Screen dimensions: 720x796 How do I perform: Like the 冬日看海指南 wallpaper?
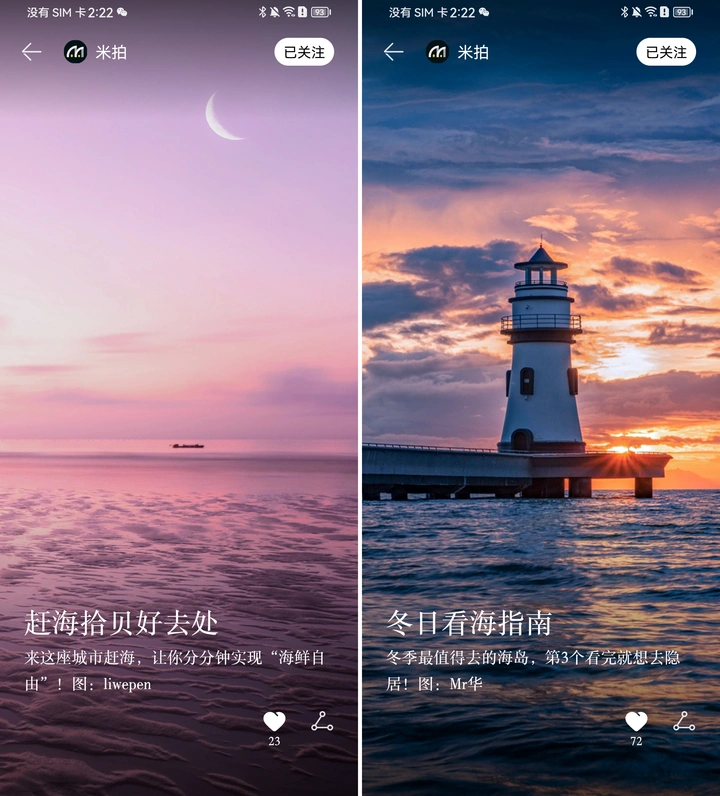636,721
